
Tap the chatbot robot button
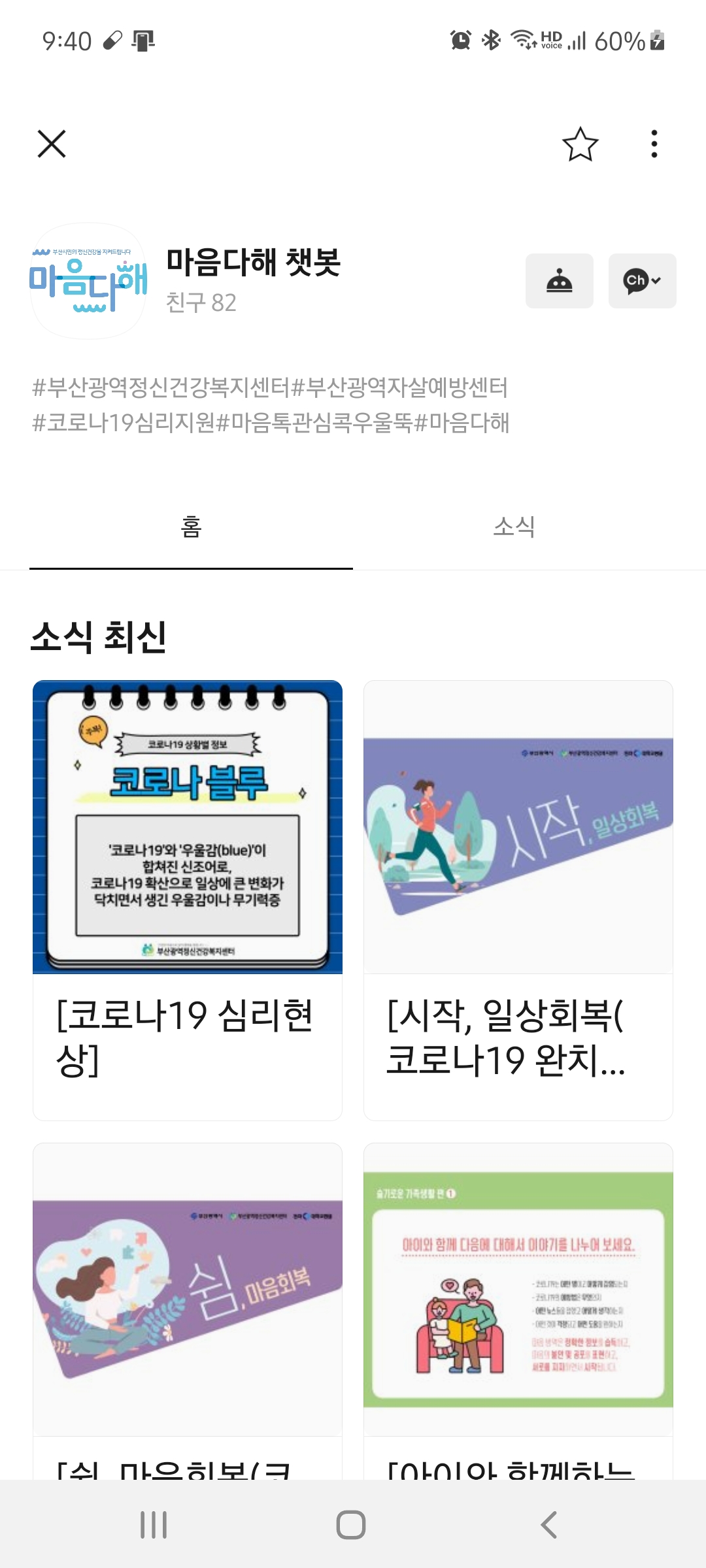pyautogui.click(x=559, y=281)
